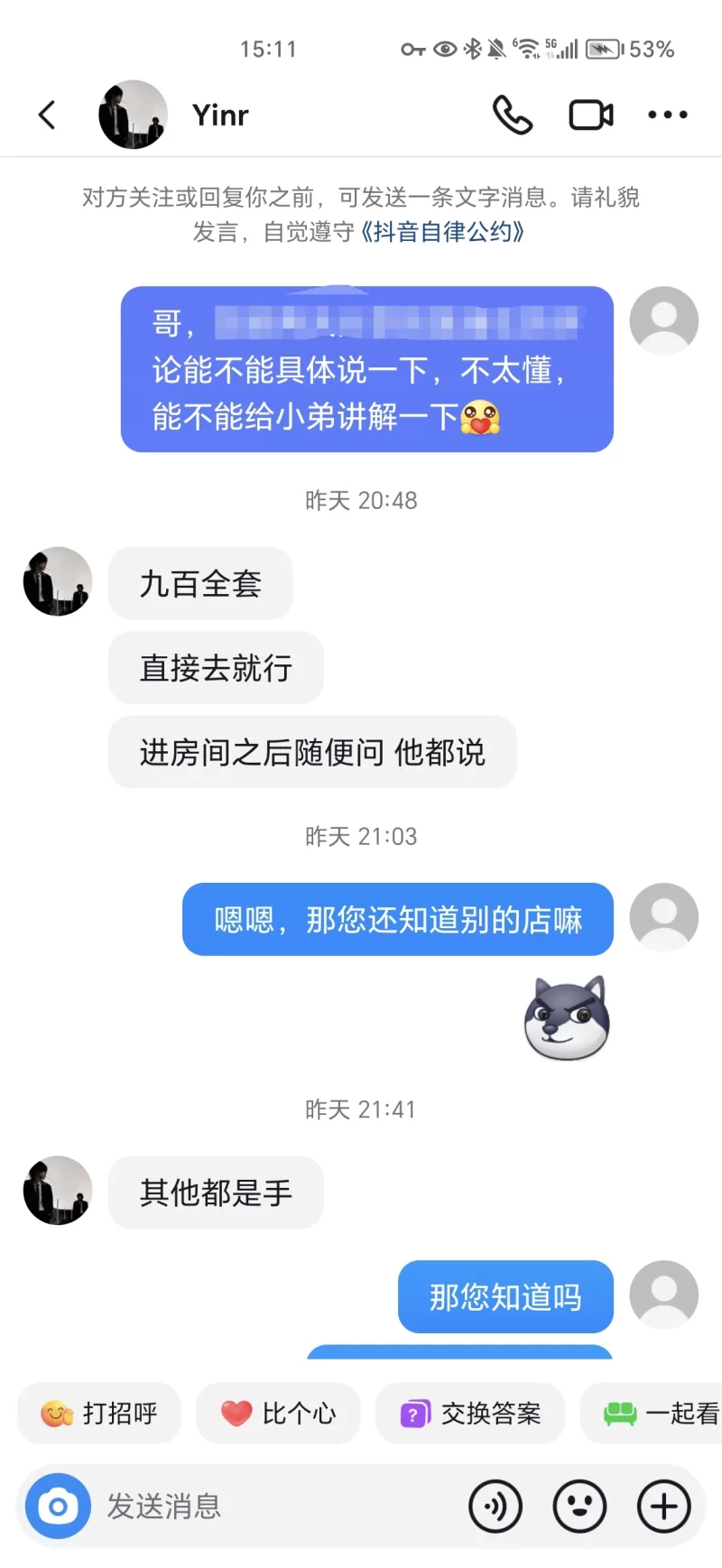Open the plus attachments menu
Screen dimensions: 722x1568
coord(664,1506)
